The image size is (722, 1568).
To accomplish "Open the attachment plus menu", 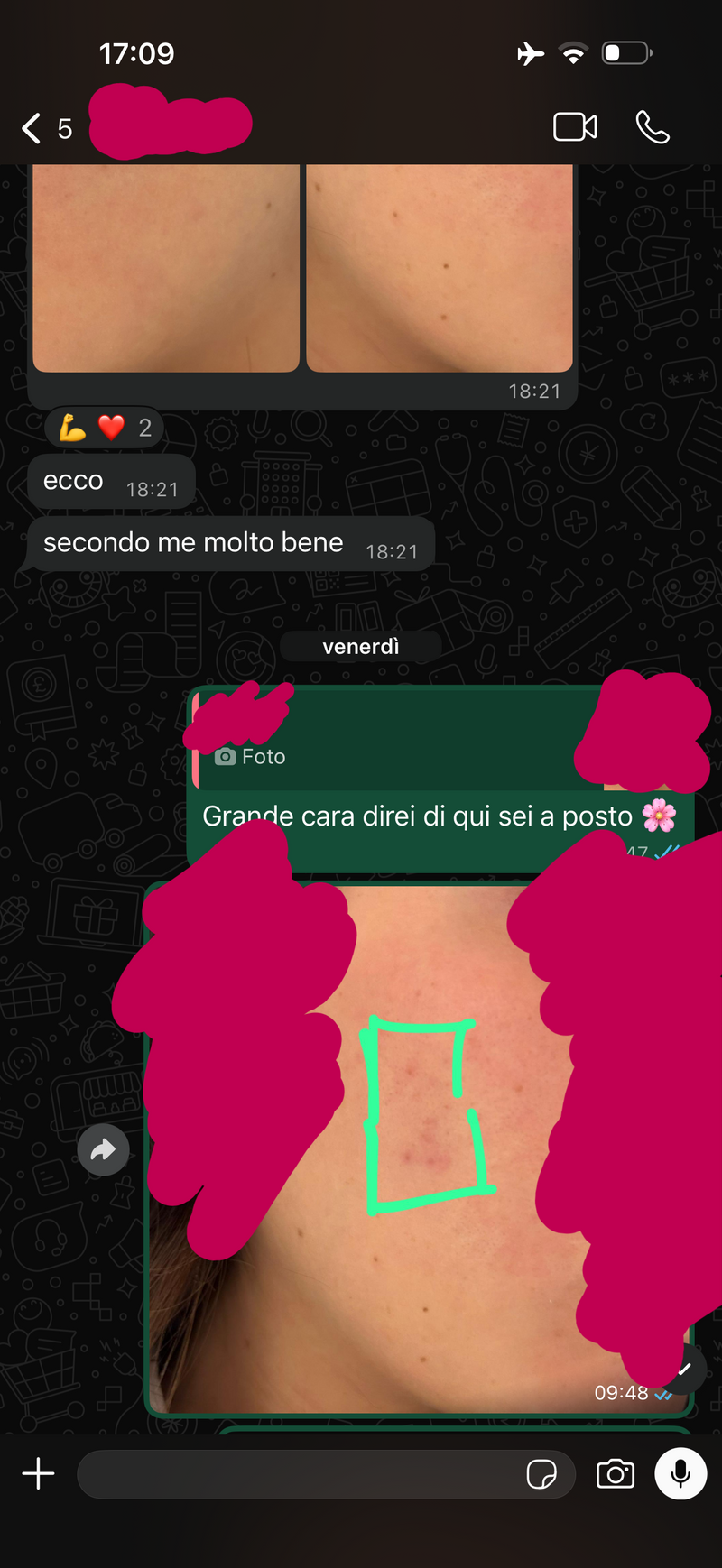I will click(38, 1474).
